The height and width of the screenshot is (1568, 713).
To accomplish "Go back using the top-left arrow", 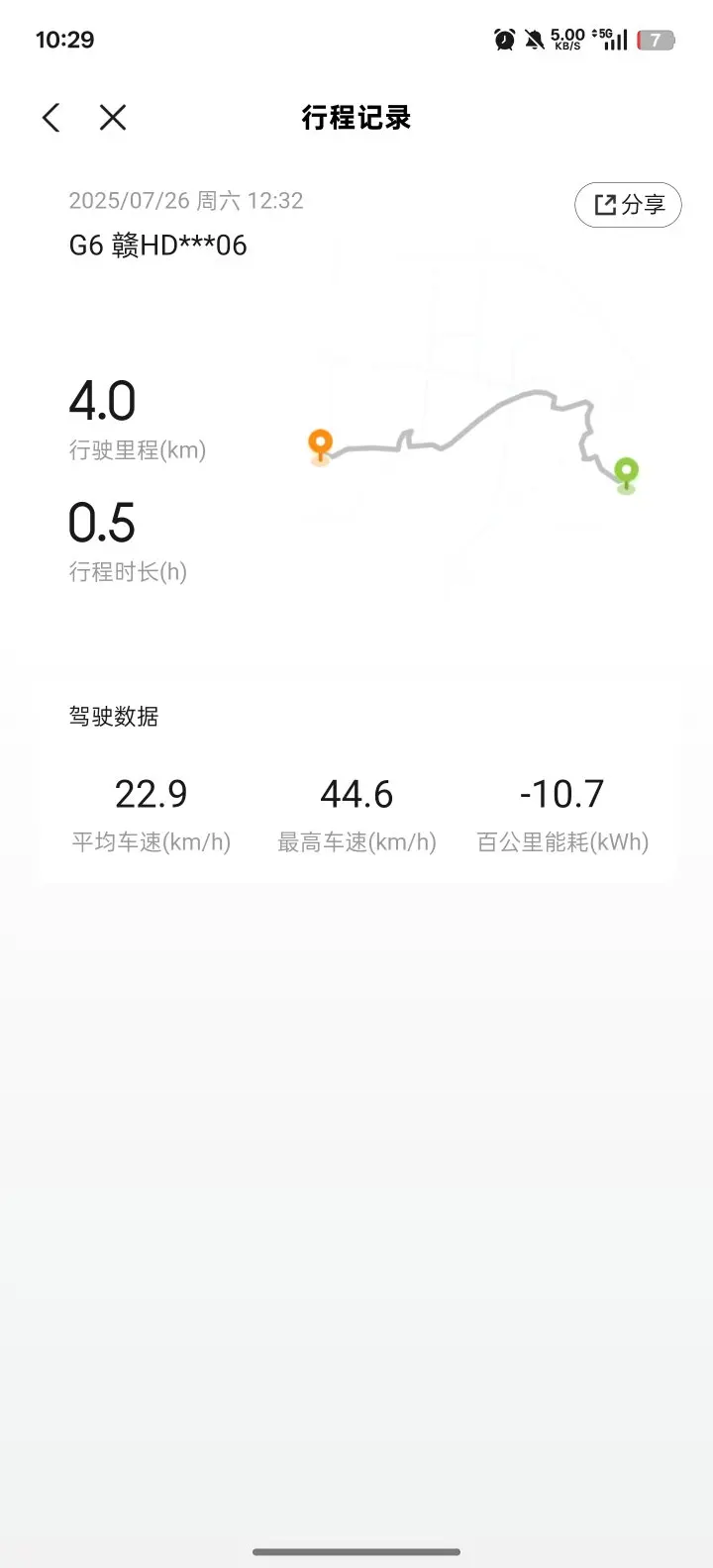I will pos(51,118).
